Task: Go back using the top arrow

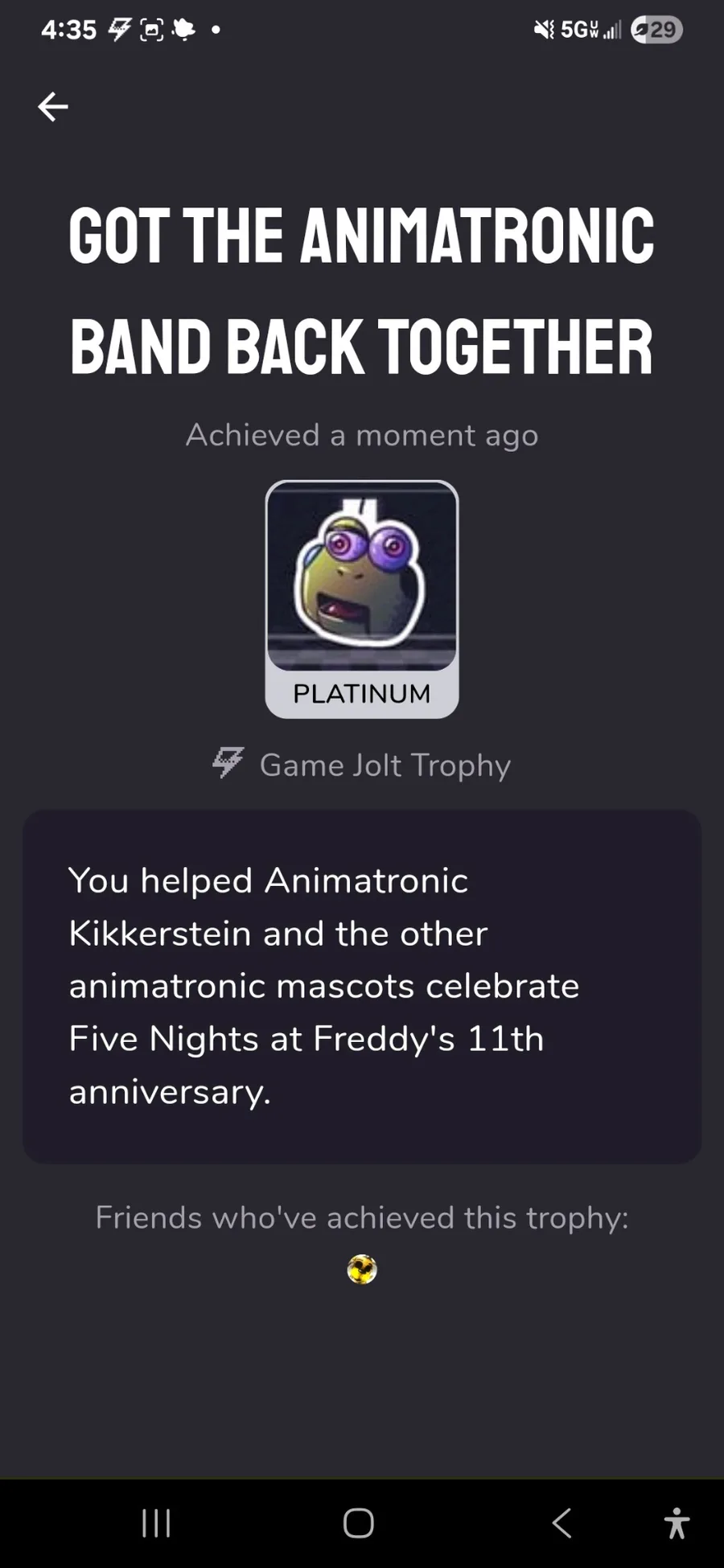Action: [x=53, y=106]
